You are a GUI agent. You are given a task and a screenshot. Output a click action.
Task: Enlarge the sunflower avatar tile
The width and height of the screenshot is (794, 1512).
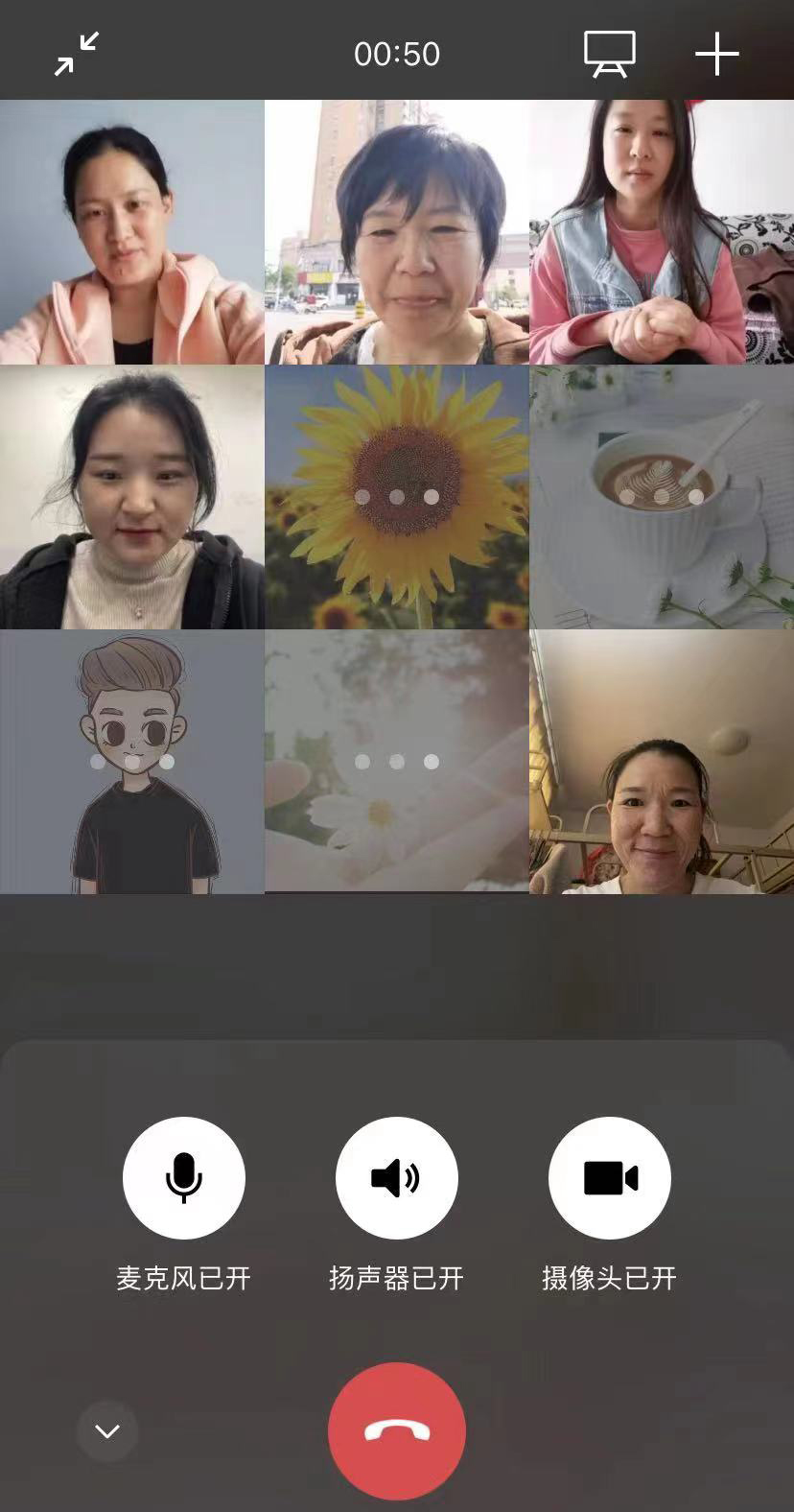coord(396,496)
